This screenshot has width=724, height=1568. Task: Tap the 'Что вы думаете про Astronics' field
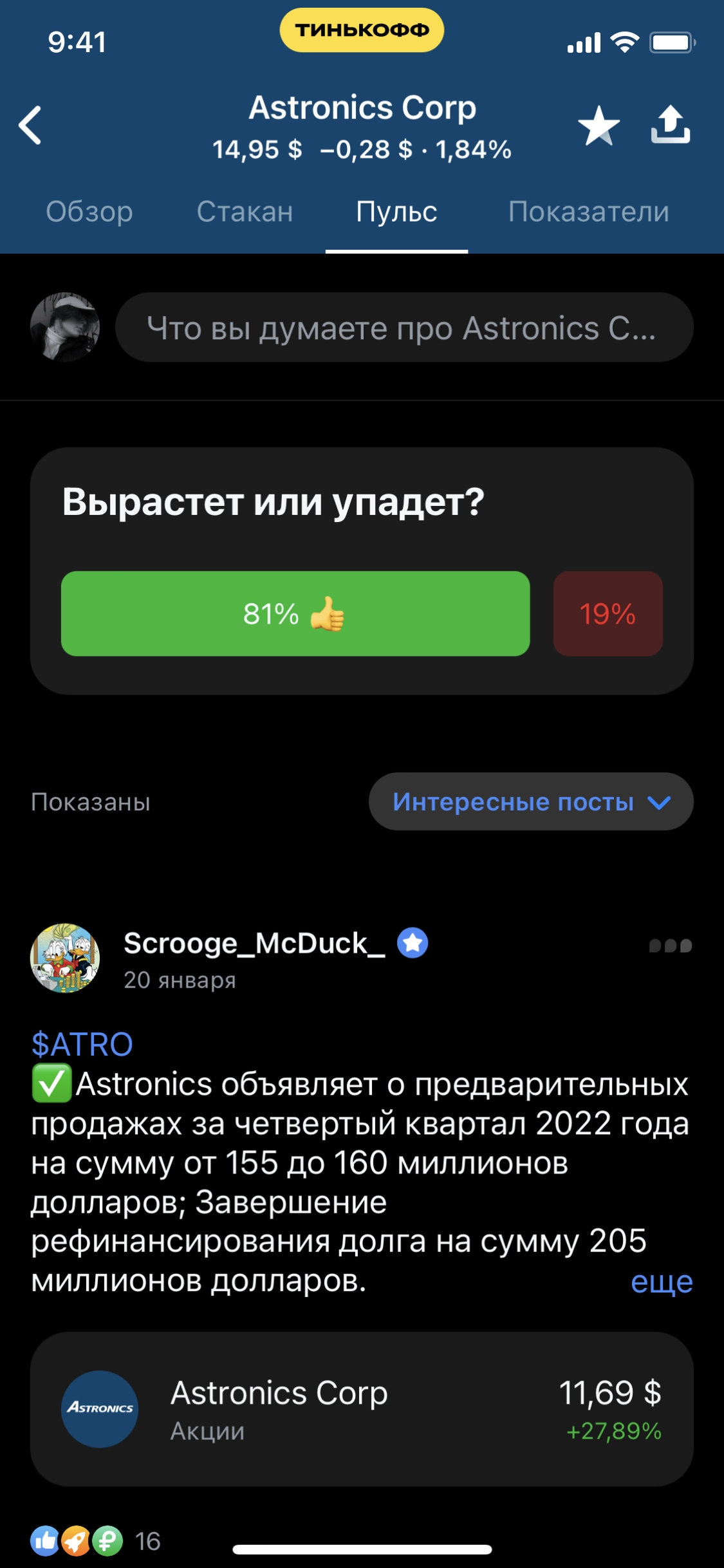[x=404, y=328]
